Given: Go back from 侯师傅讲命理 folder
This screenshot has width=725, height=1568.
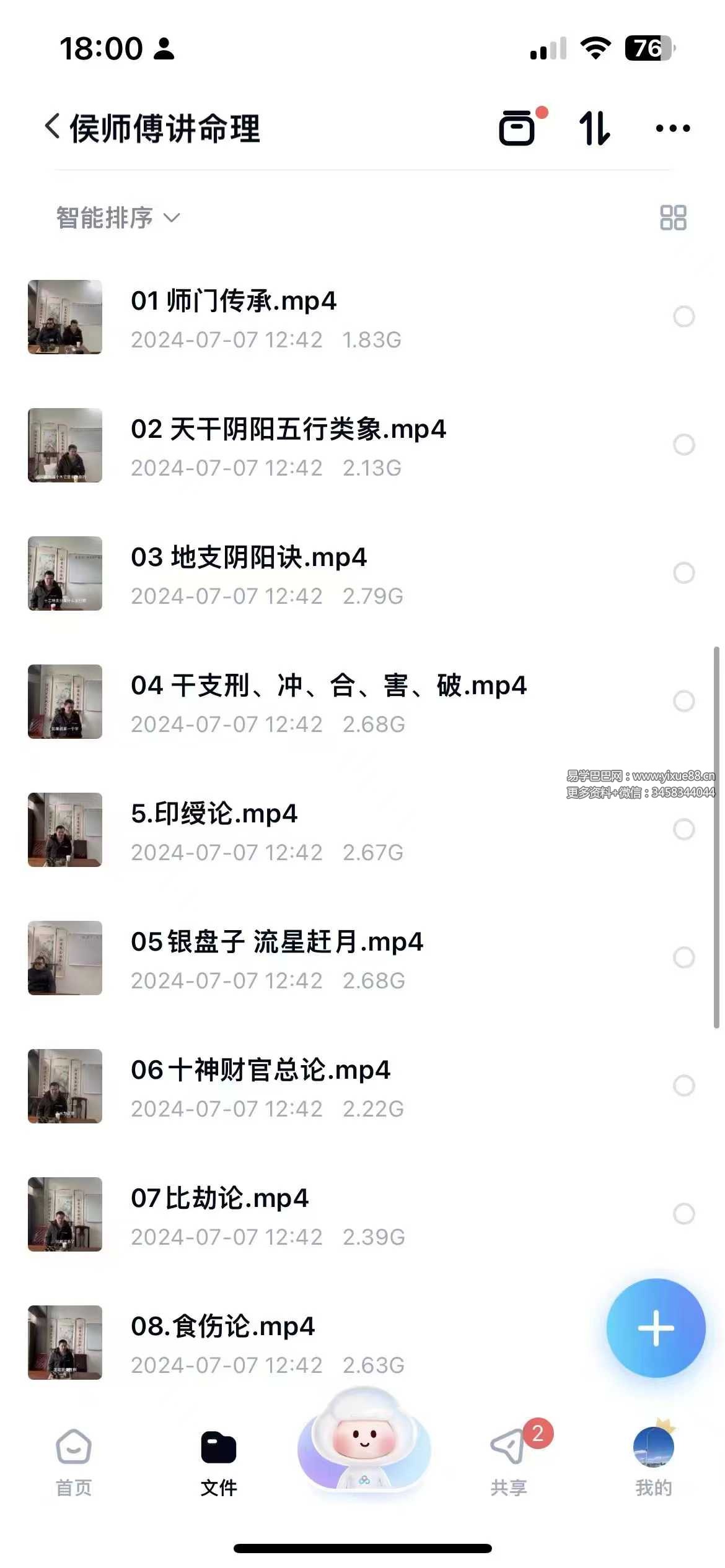Looking at the screenshot, I should pos(53,127).
